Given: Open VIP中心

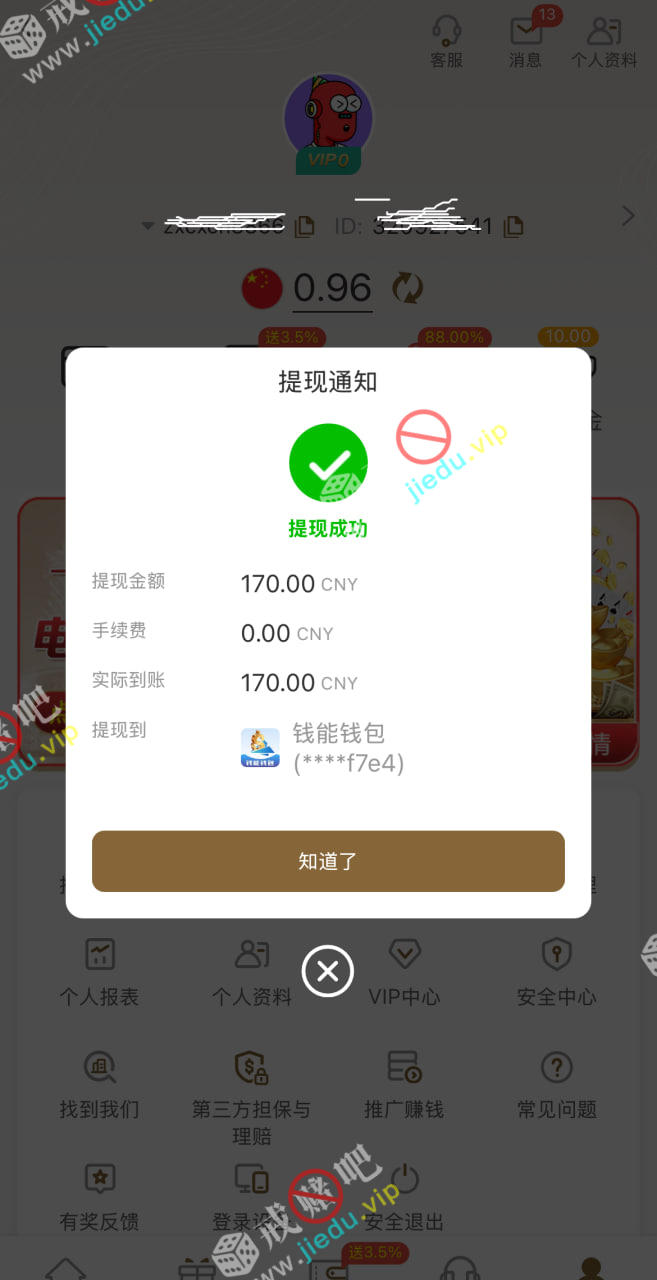Looking at the screenshot, I should 404,971.
